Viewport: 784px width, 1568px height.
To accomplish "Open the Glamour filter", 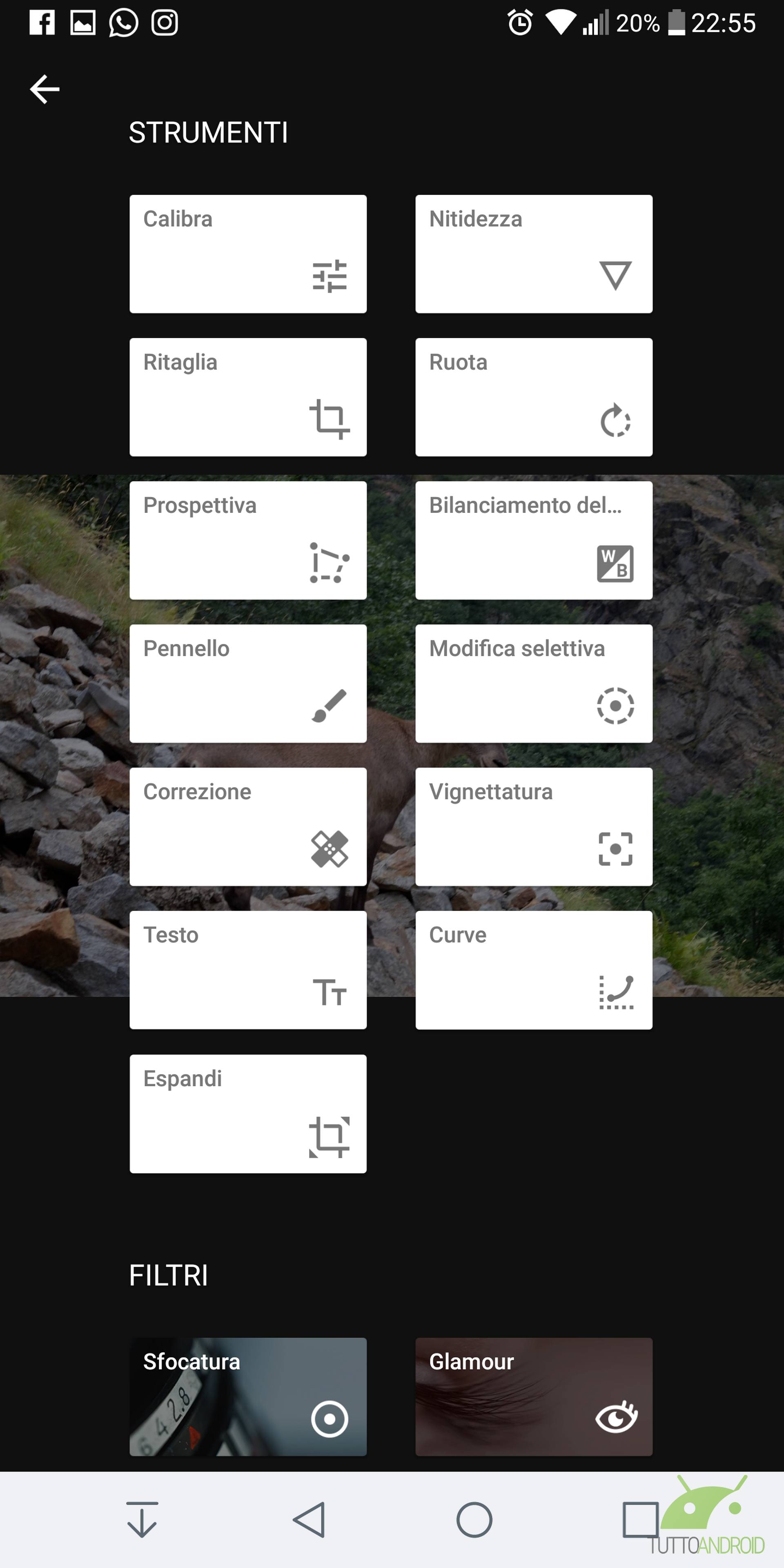I will pos(533,1396).
